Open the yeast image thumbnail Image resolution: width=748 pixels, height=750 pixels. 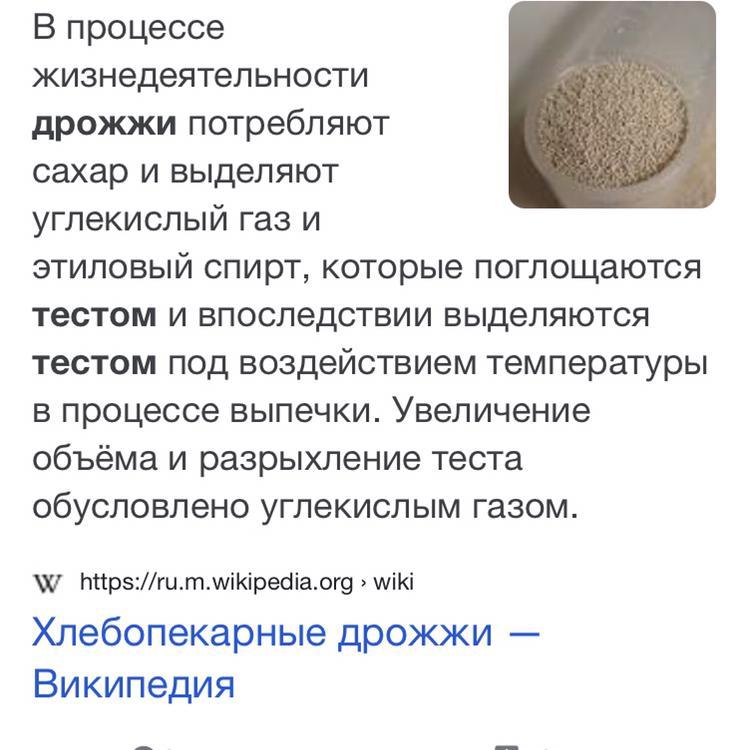(x=612, y=104)
